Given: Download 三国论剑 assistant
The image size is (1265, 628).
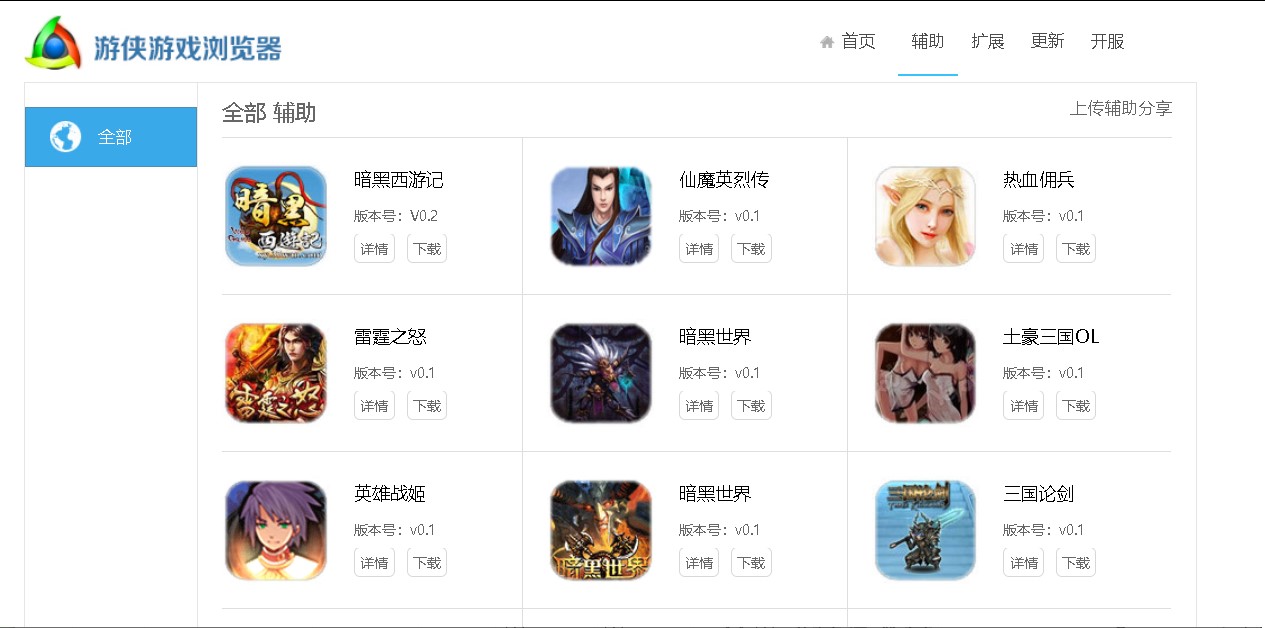Looking at the screenshot, I should [1076, 563].
